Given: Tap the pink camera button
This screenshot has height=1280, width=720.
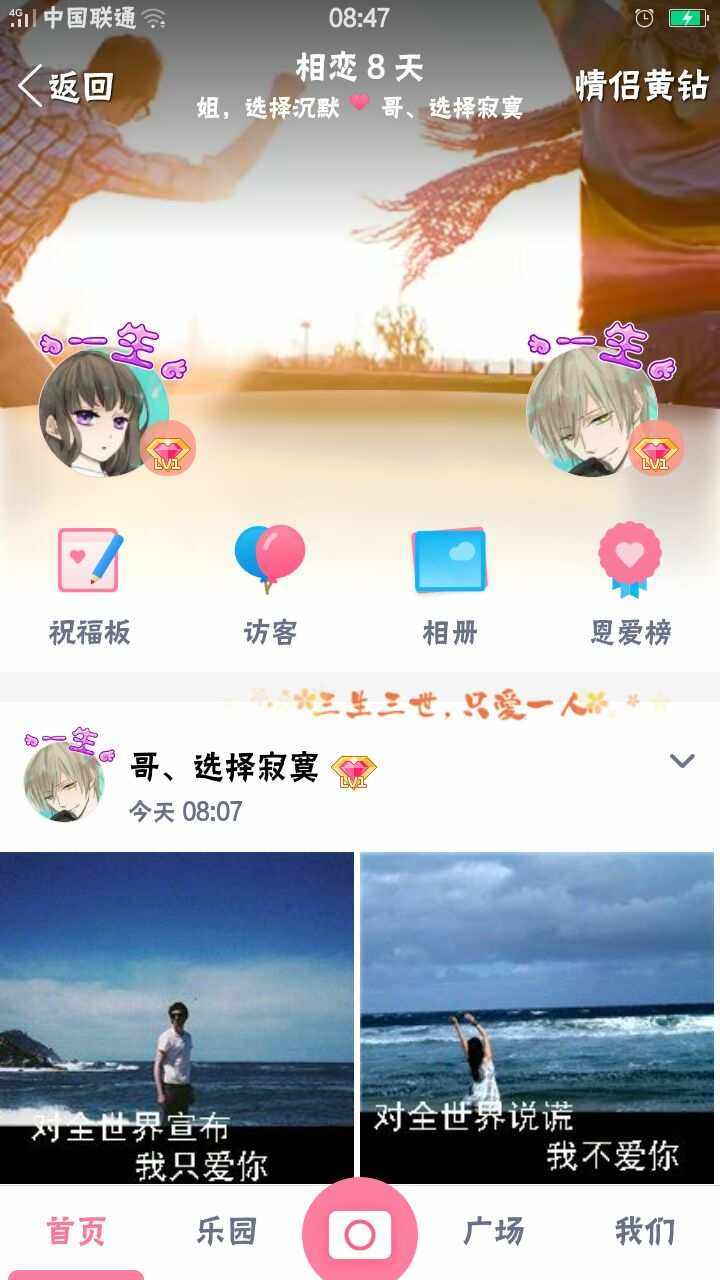Looking at the screenshot, I should click(360, 1235).
